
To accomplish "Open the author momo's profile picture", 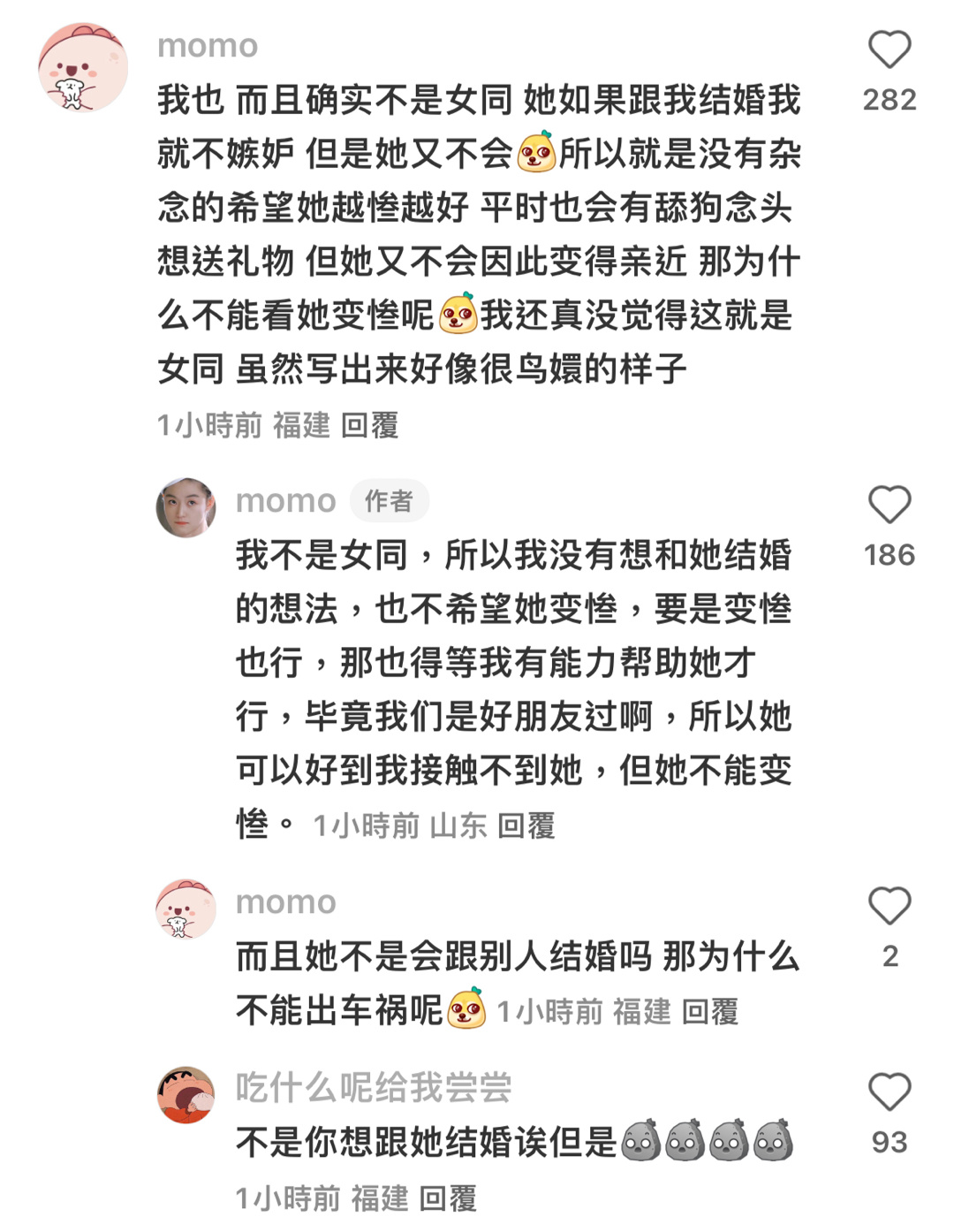I will (x=186, y=507).
